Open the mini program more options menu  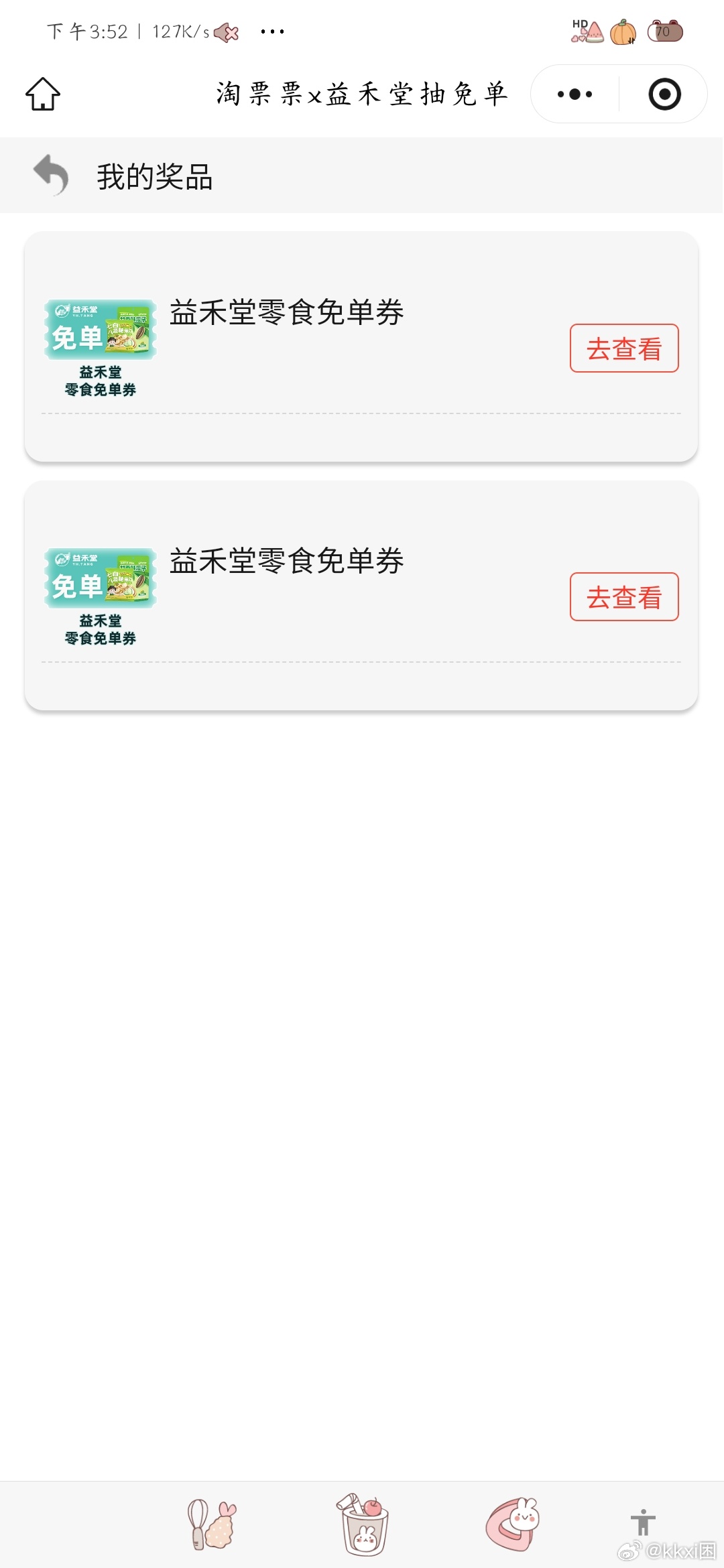(575, 94)
